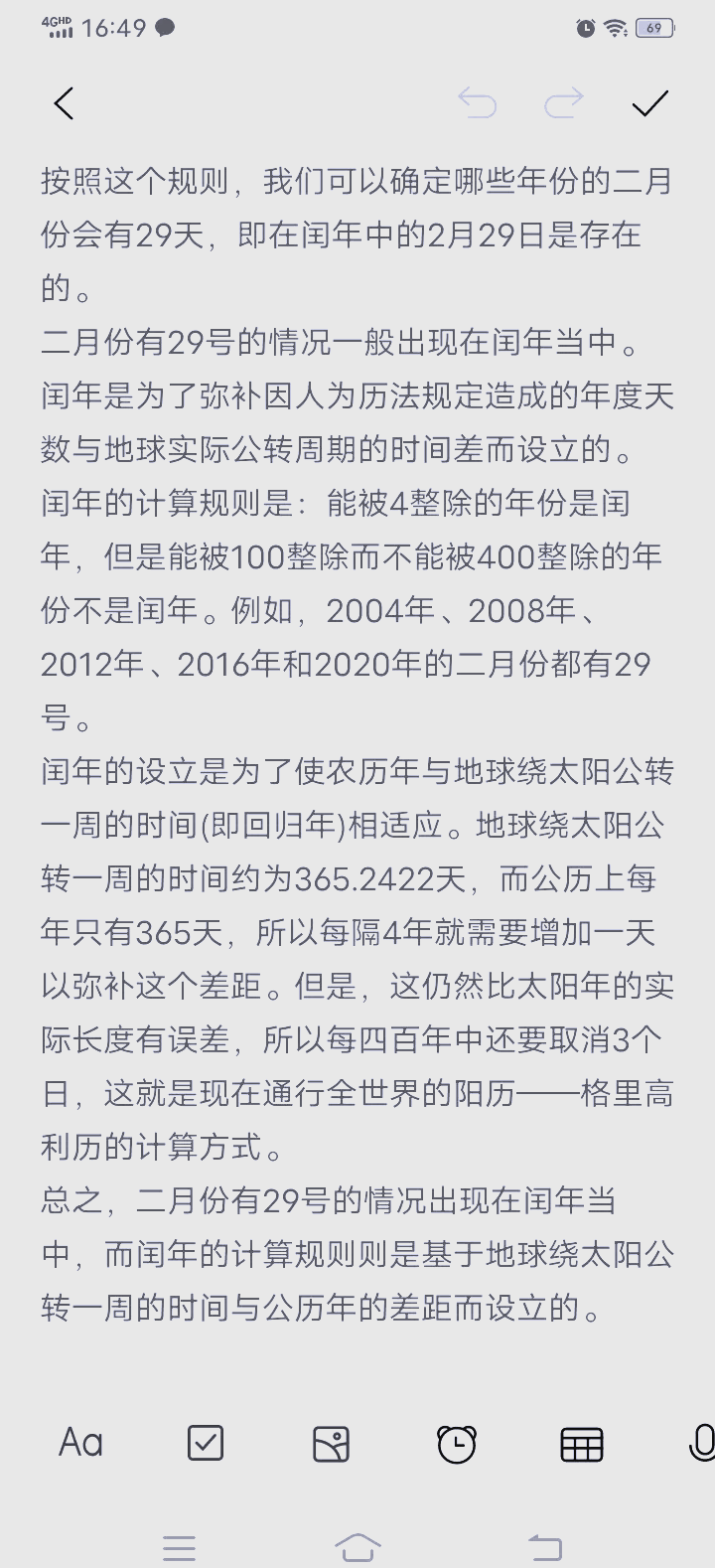Go back from the note editor

(x=65, y=103)
